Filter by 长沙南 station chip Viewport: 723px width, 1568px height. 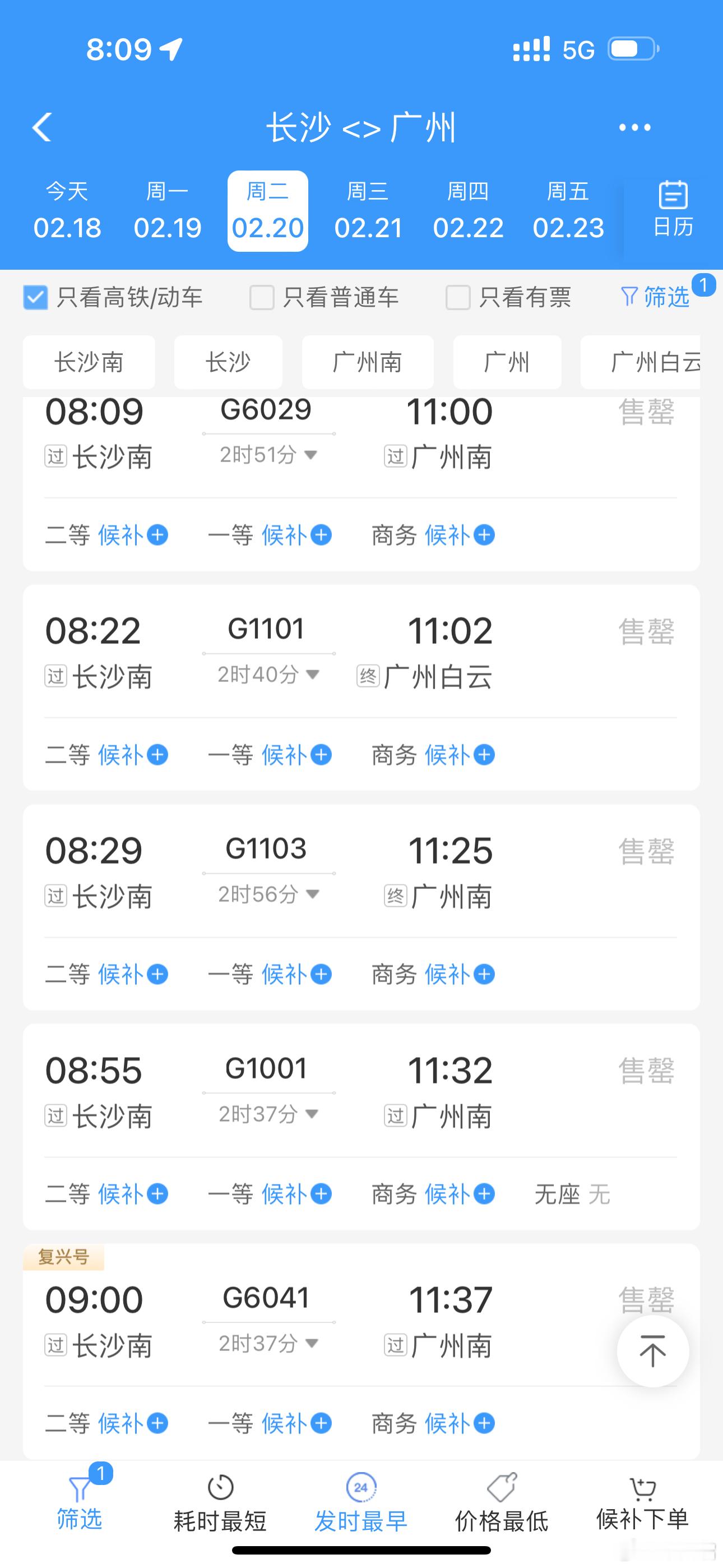tap(89, 362)
